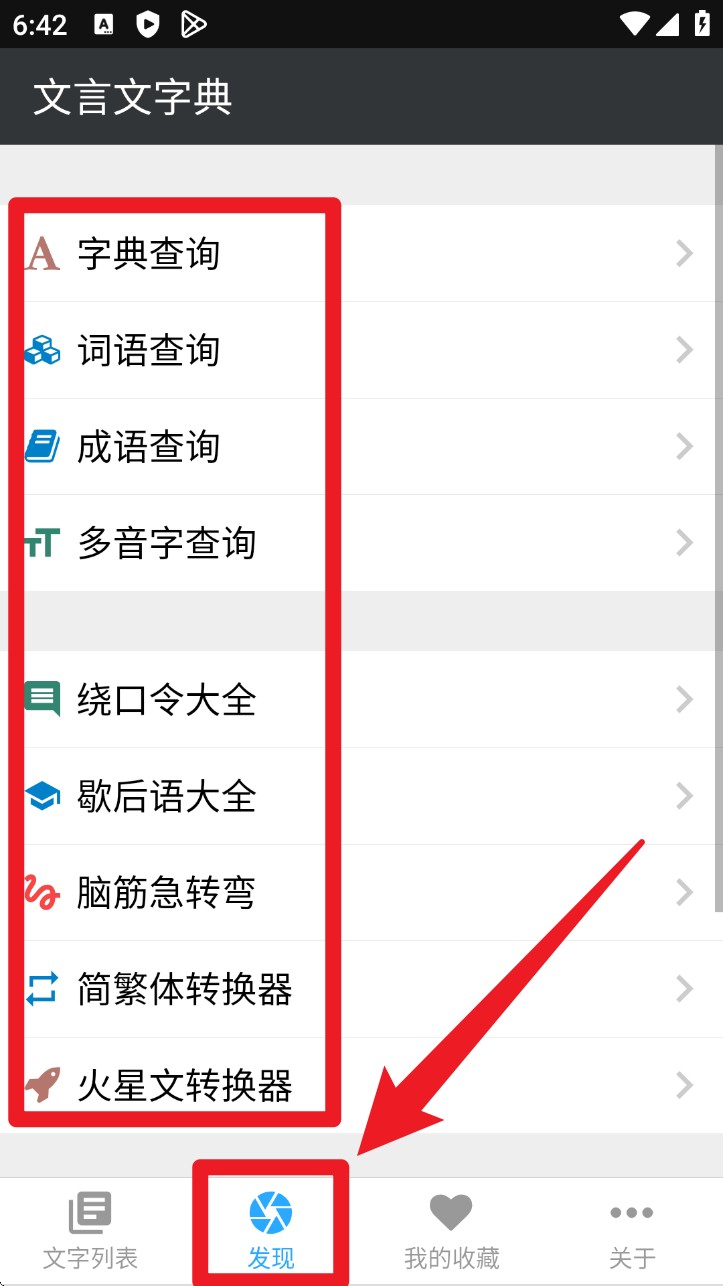Open 词语查询 word lookup

(361, 350)
